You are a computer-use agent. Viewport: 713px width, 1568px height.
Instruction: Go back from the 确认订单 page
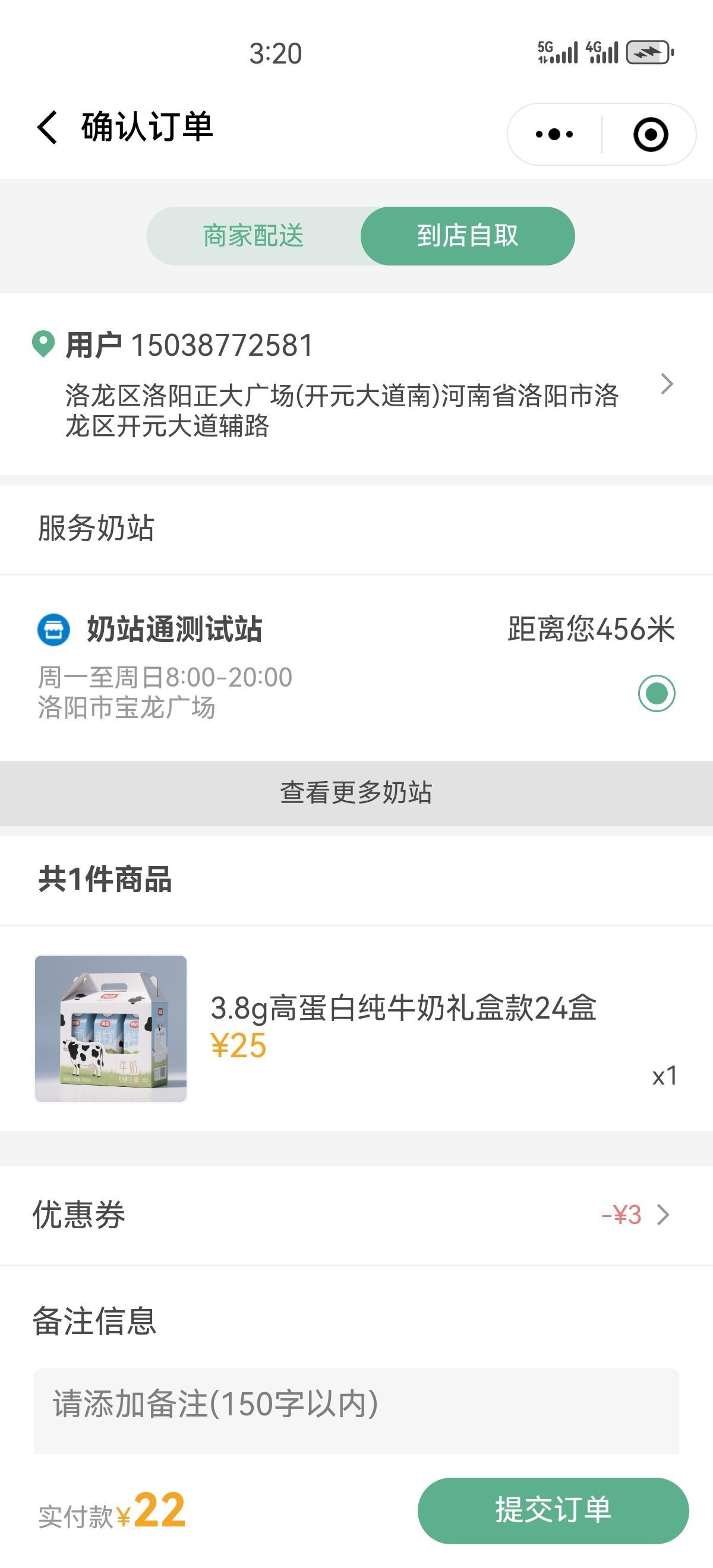pos(48,128)
